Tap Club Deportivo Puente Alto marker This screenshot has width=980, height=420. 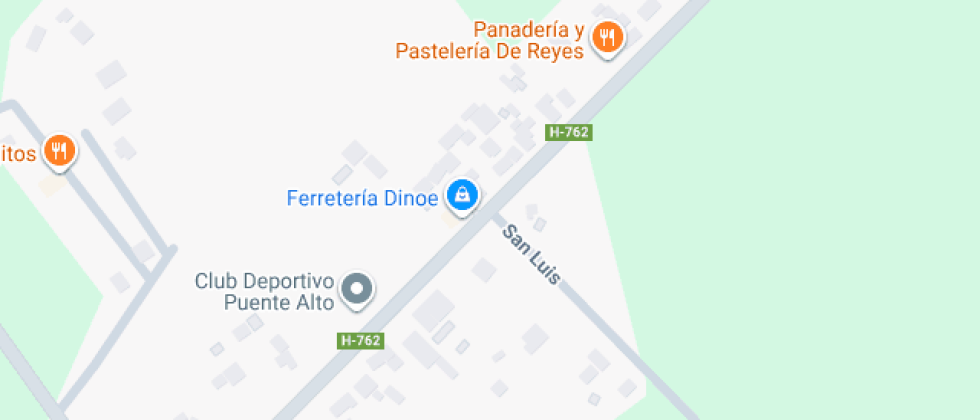tap(357, 290)
